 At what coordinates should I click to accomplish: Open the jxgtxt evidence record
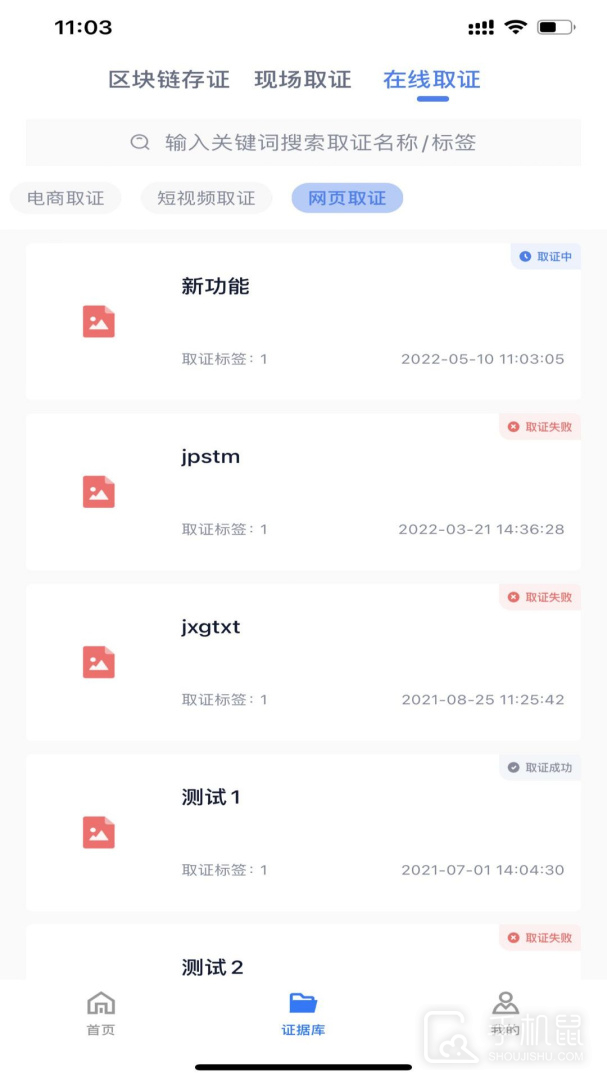coord(303,661)
